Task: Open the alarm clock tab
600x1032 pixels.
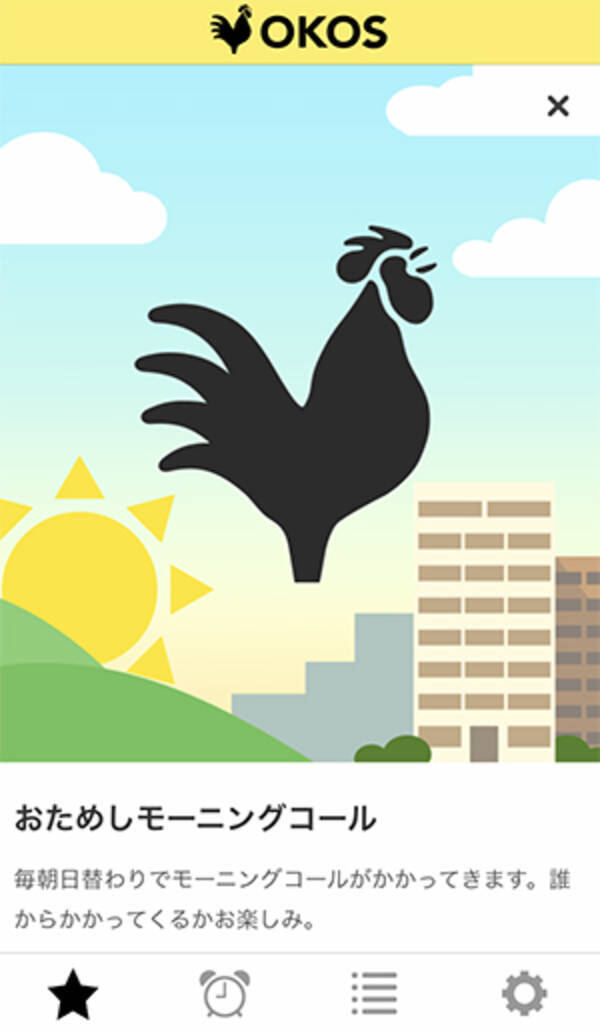Action: click(225, 993)
